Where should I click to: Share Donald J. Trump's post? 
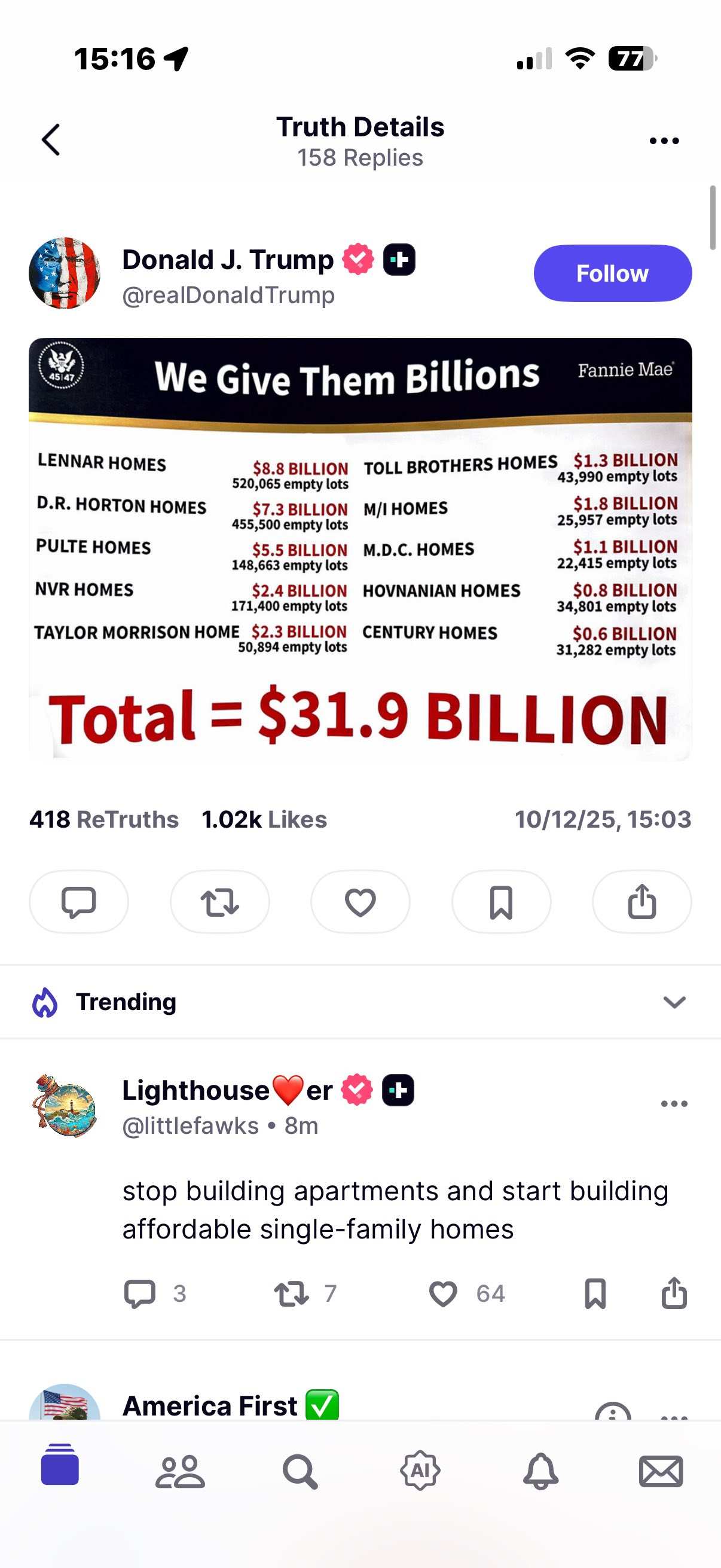click(x=641, y=901)
